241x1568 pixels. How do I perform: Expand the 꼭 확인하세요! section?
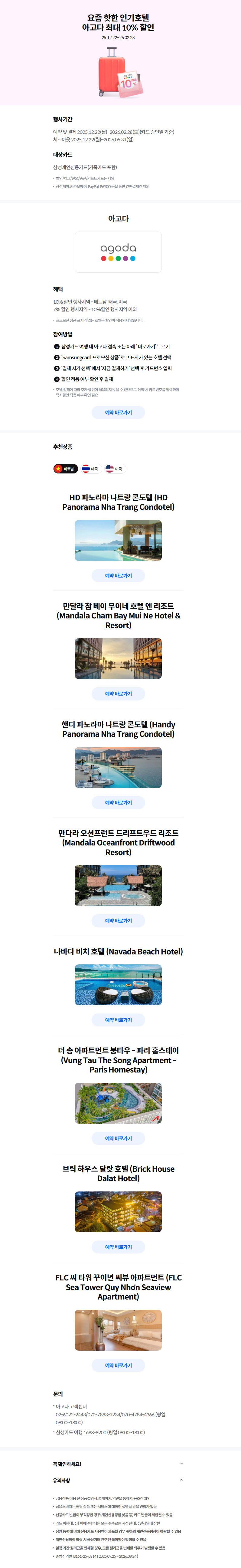click(181, 1463)
